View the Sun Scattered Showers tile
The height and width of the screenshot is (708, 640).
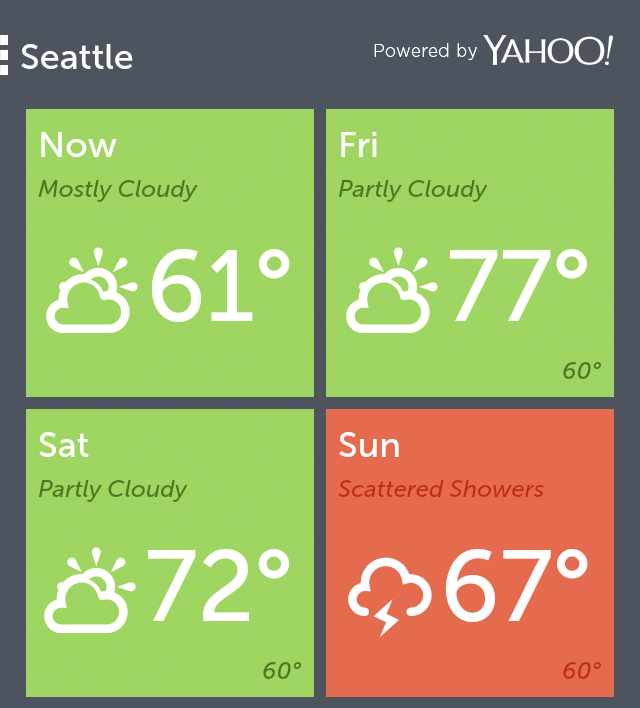470,553
